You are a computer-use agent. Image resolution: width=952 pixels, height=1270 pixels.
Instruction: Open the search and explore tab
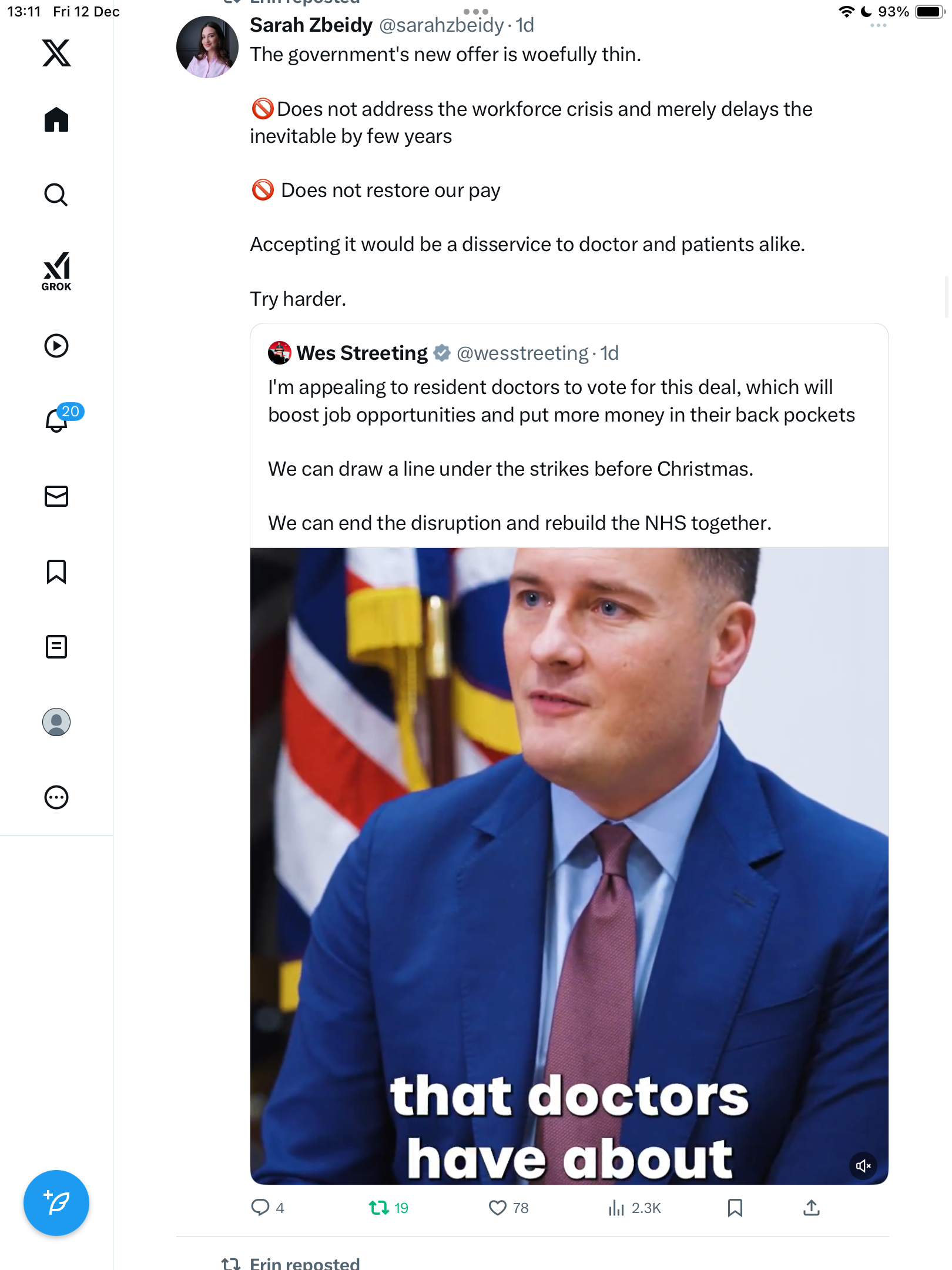click(56, 195)
